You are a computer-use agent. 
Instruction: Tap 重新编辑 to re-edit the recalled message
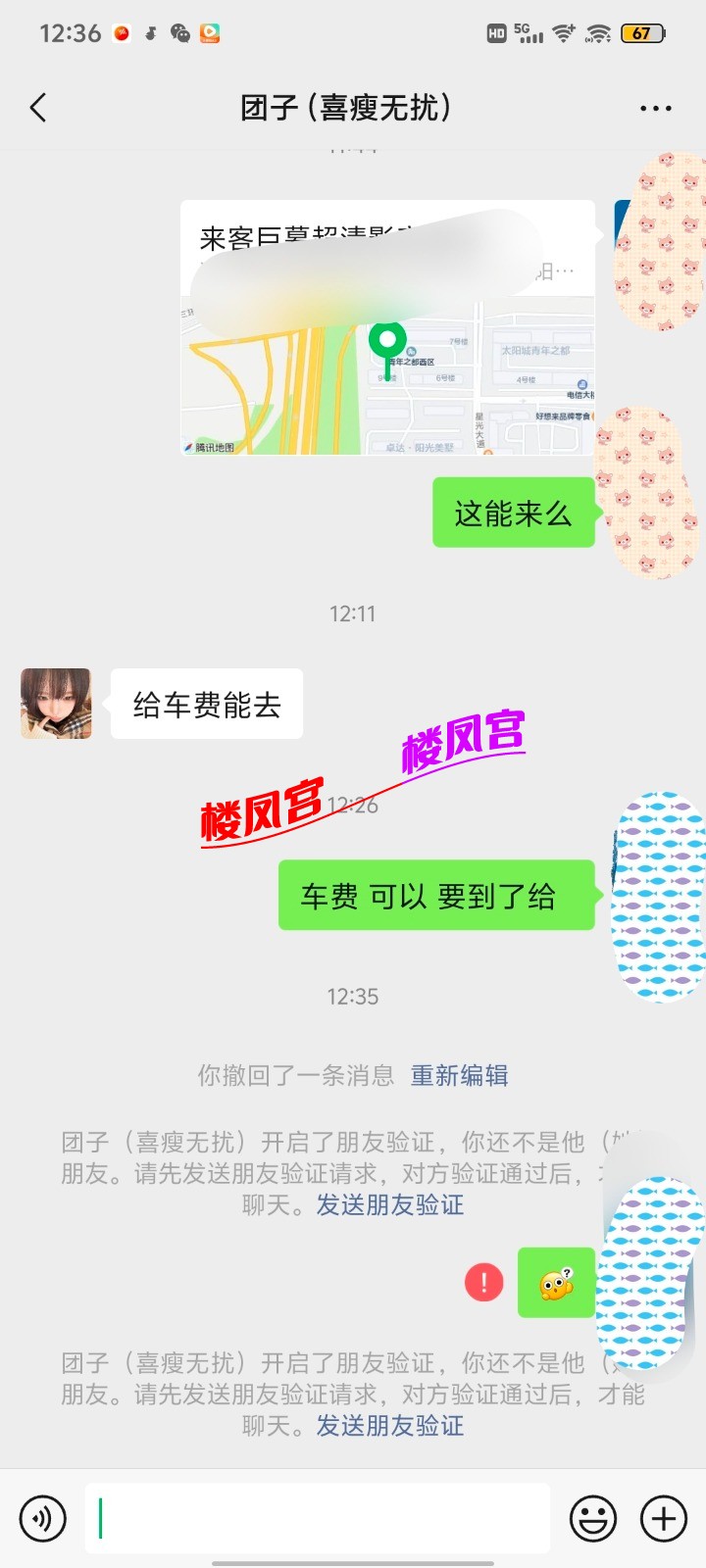(459, 1075)
